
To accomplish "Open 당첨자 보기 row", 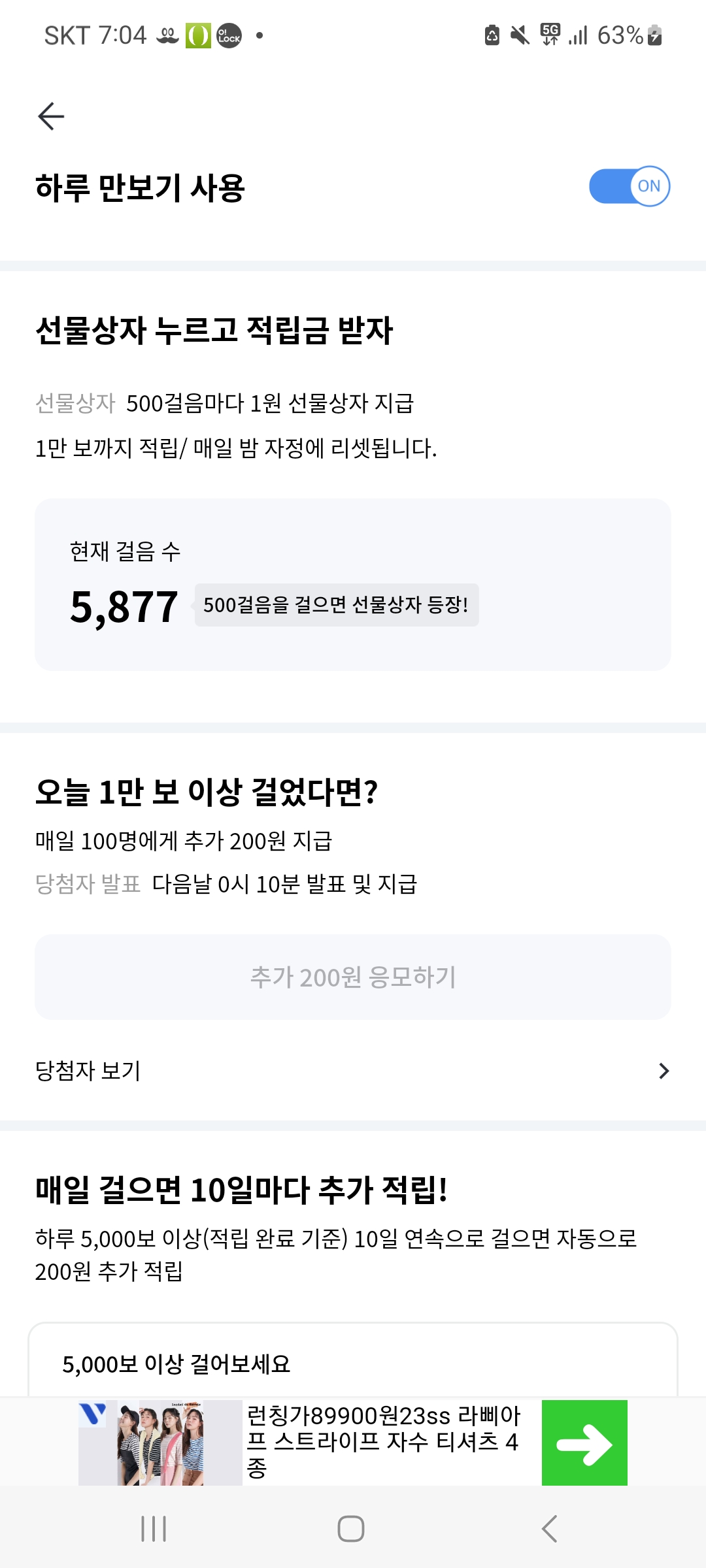I will point(353,1071).
